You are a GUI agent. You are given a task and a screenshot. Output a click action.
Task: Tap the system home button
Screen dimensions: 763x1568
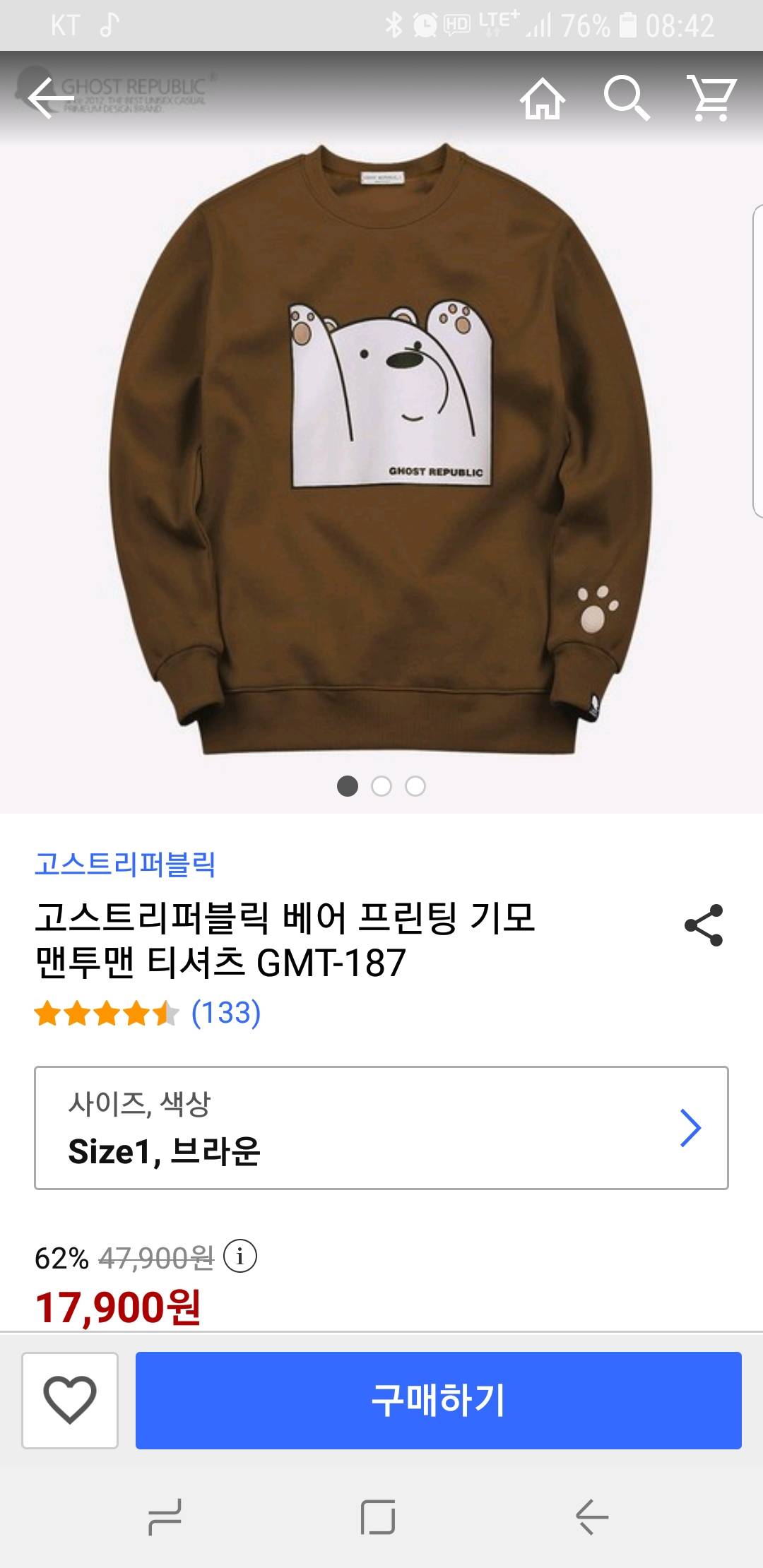coord(378,1516)
